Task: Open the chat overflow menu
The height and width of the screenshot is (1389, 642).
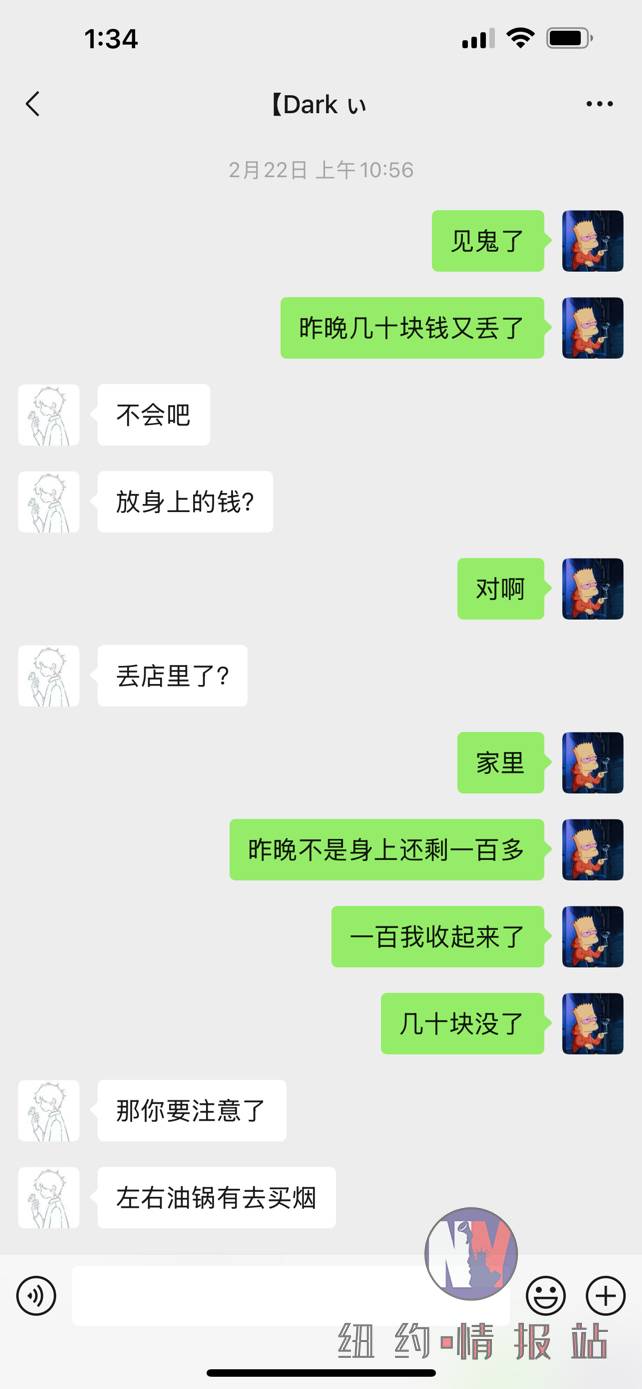Action: coord(599,104)
